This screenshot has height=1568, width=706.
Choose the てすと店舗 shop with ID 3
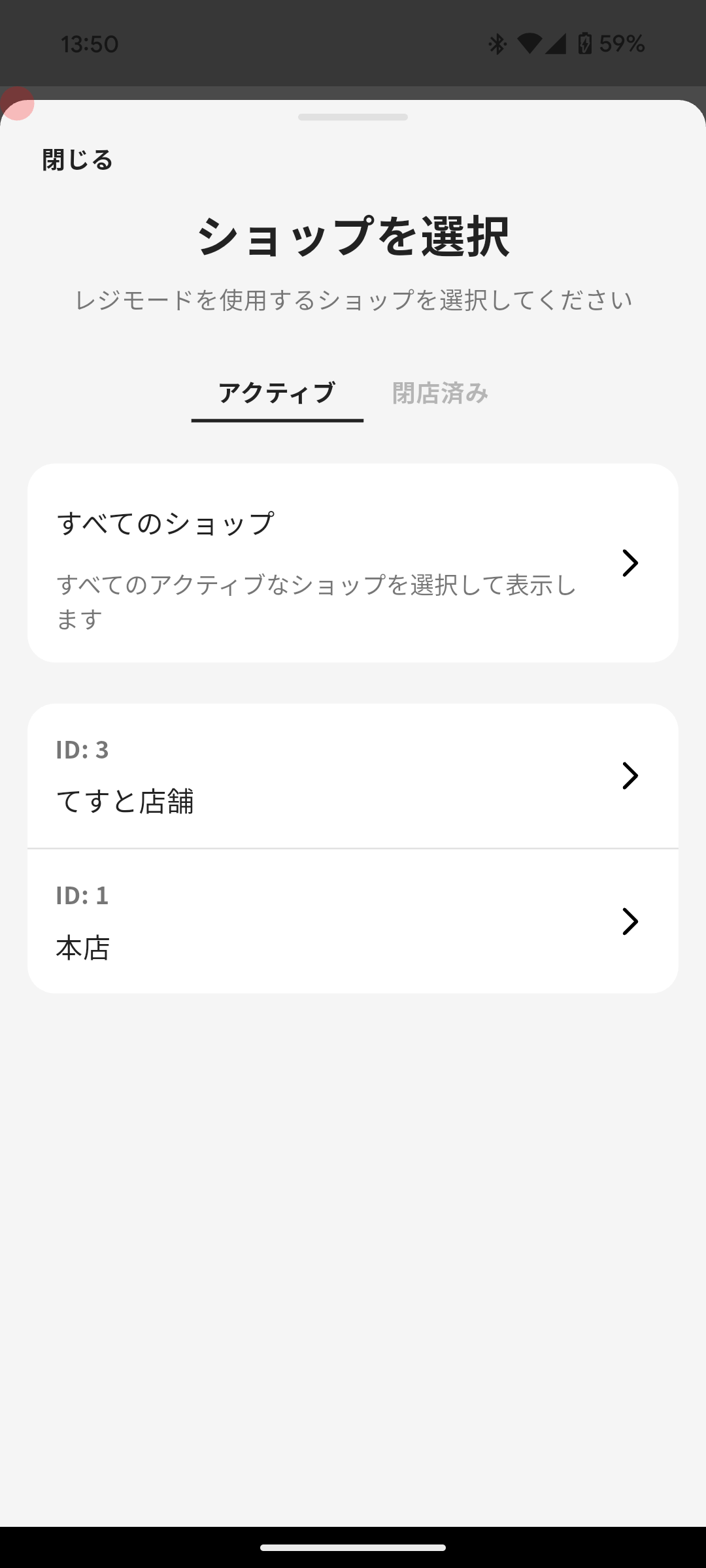click(353, 776)
